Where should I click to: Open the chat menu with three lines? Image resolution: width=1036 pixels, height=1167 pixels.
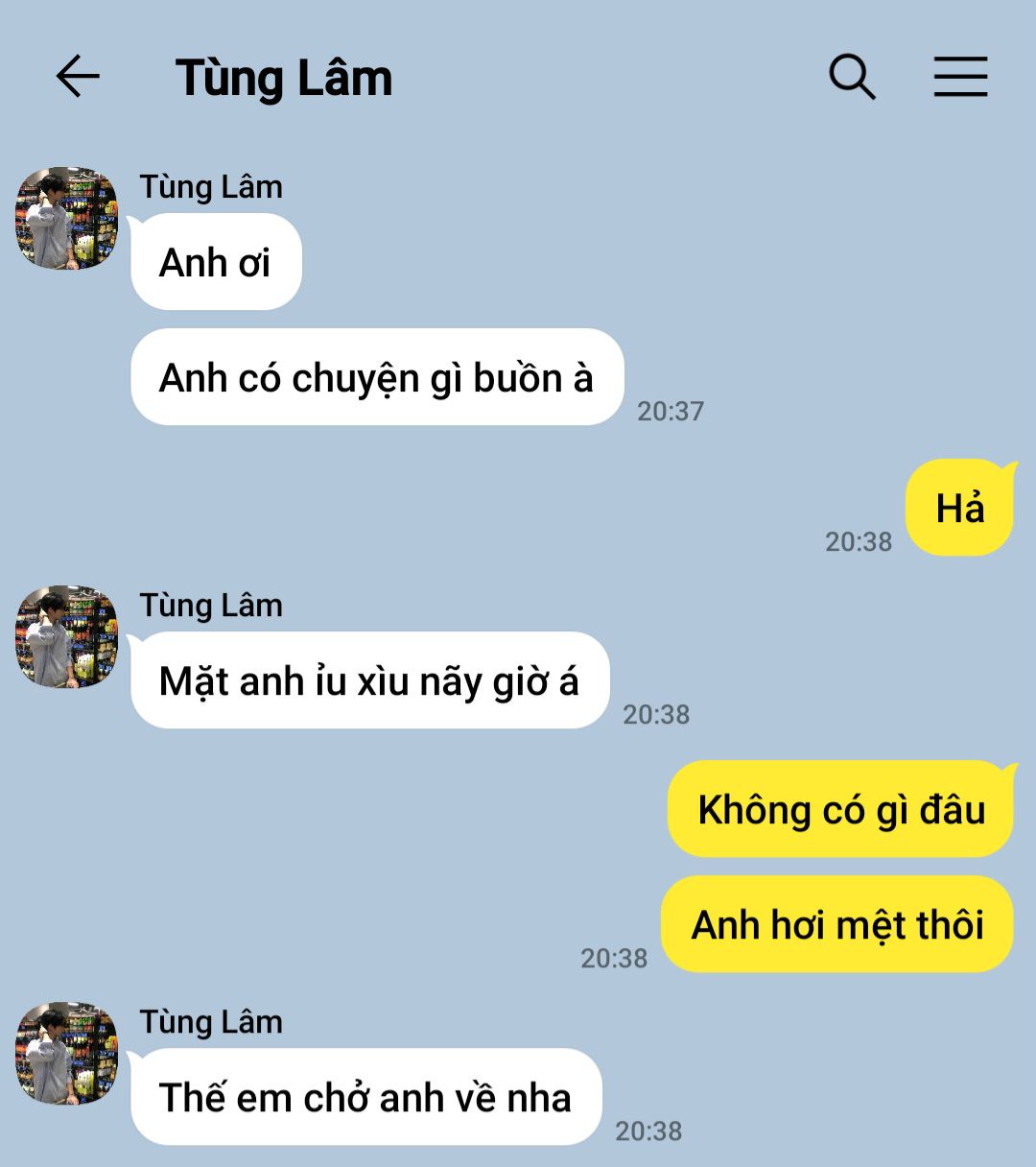[960, 77]
